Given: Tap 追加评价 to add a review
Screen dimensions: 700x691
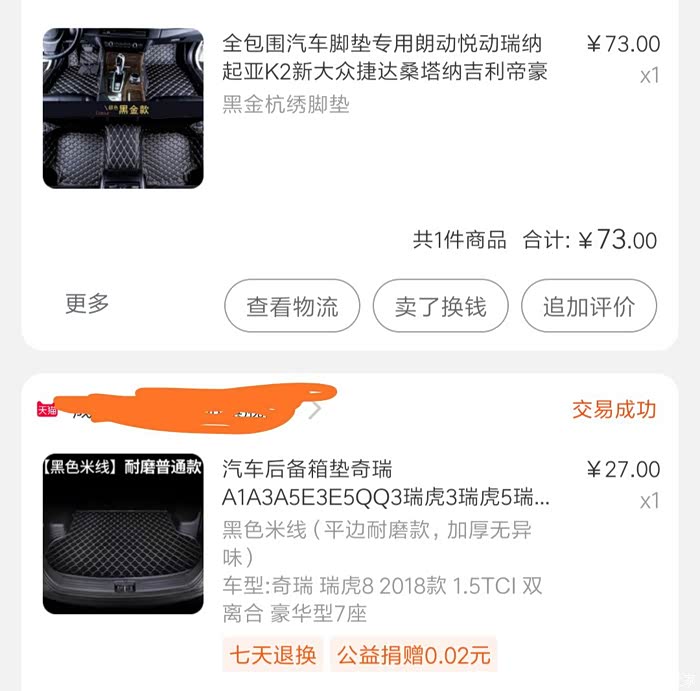Looking at the screenshot, I should (589, 306).
